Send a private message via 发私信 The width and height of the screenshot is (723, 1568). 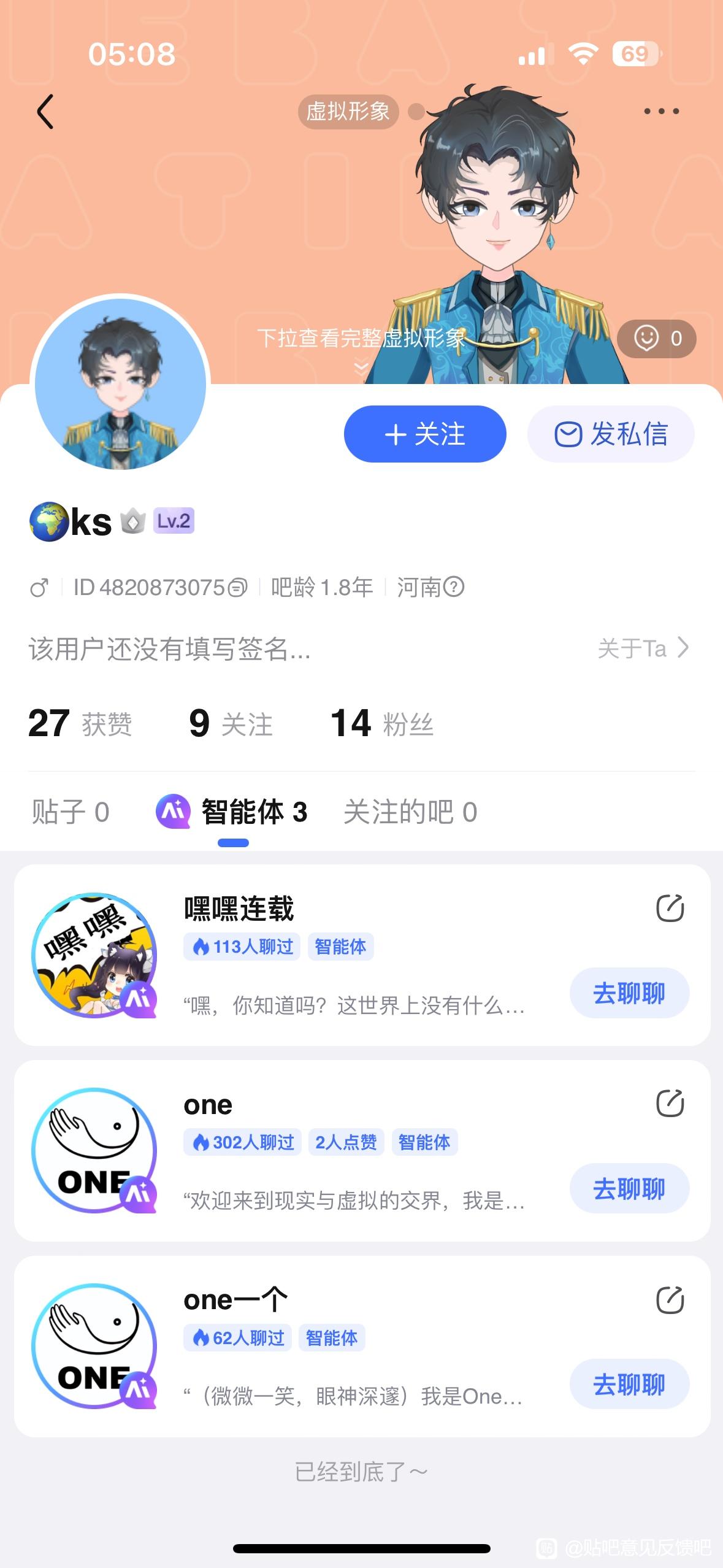(611, 434)
